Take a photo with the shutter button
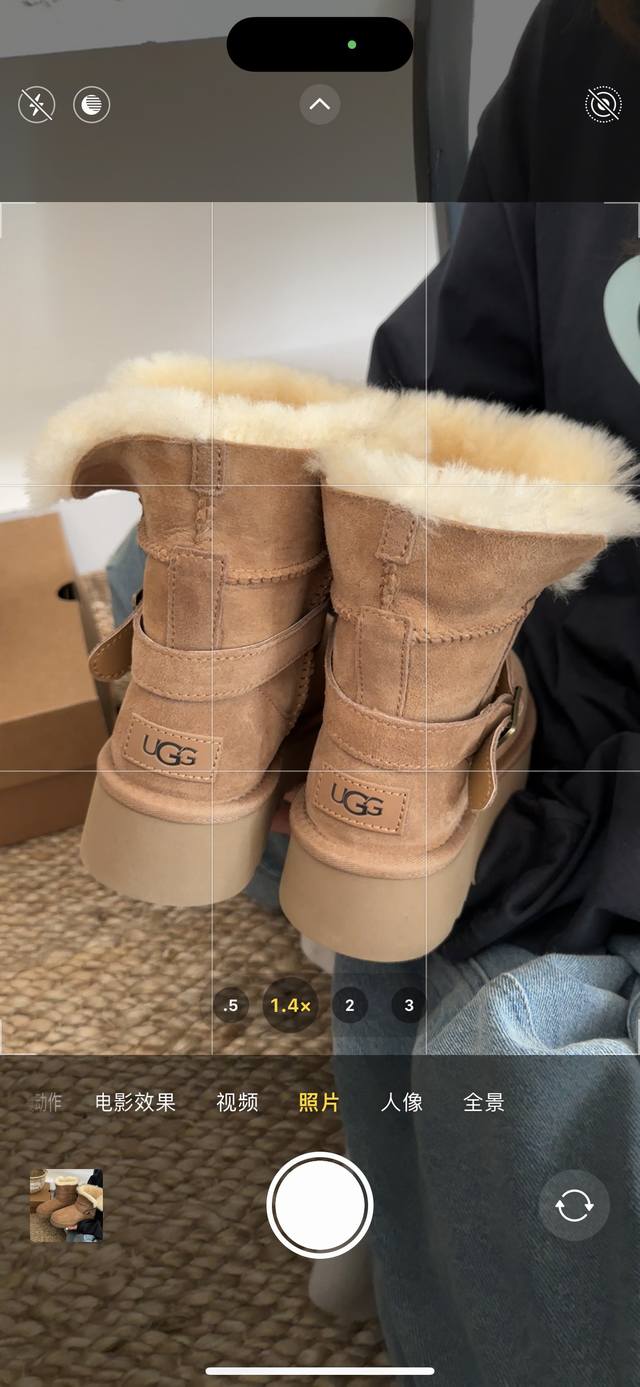 (x=320, y=1205)
